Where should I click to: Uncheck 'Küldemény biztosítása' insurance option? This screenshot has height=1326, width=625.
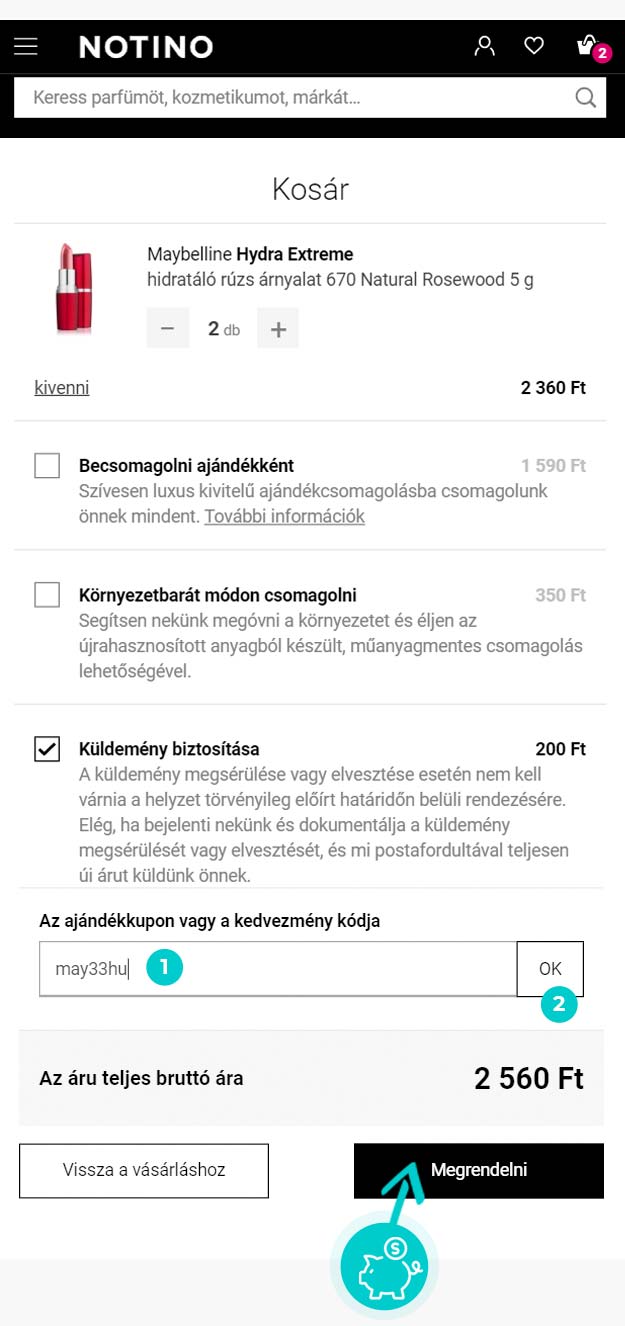pyautogui.click(x=47, y=749)
